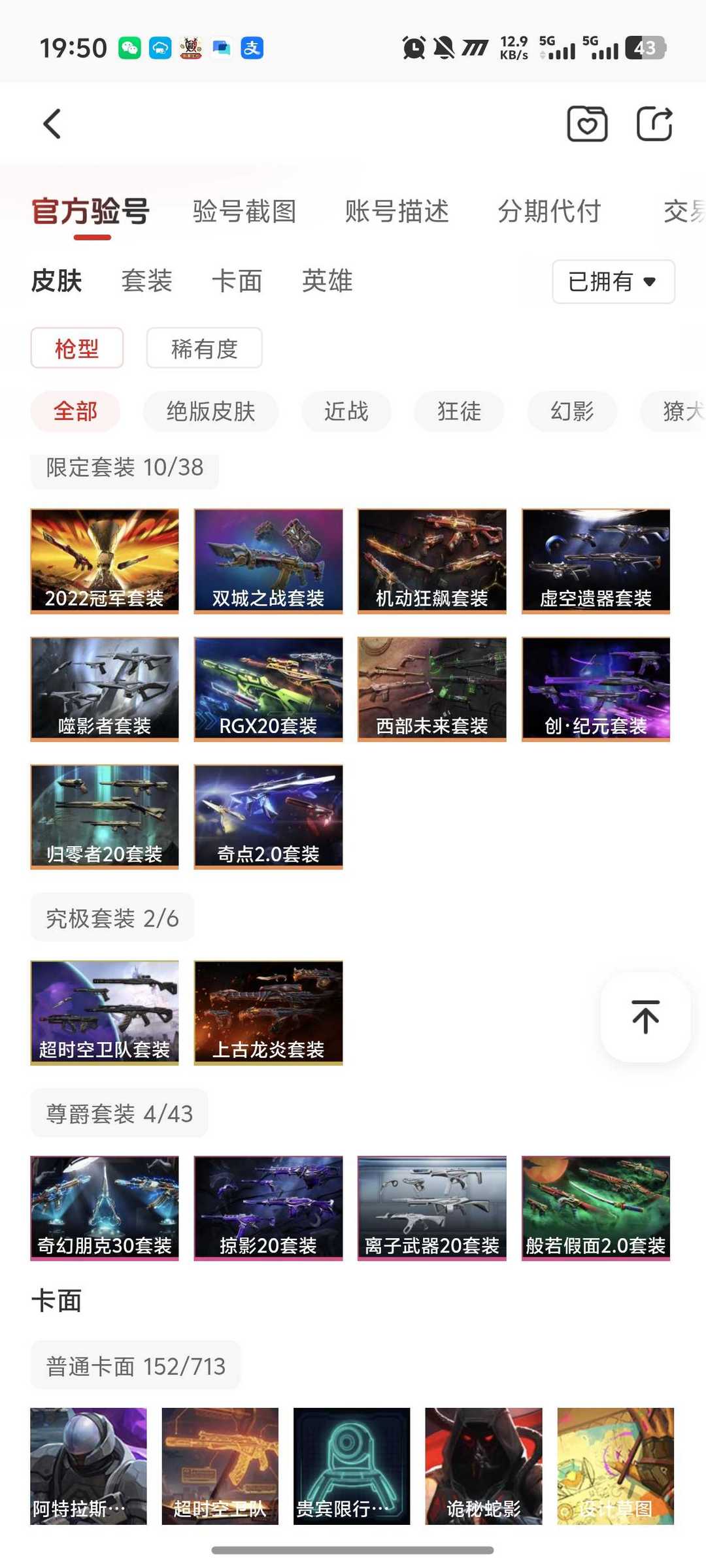Open the 账号描述 tab

[397, 212]
